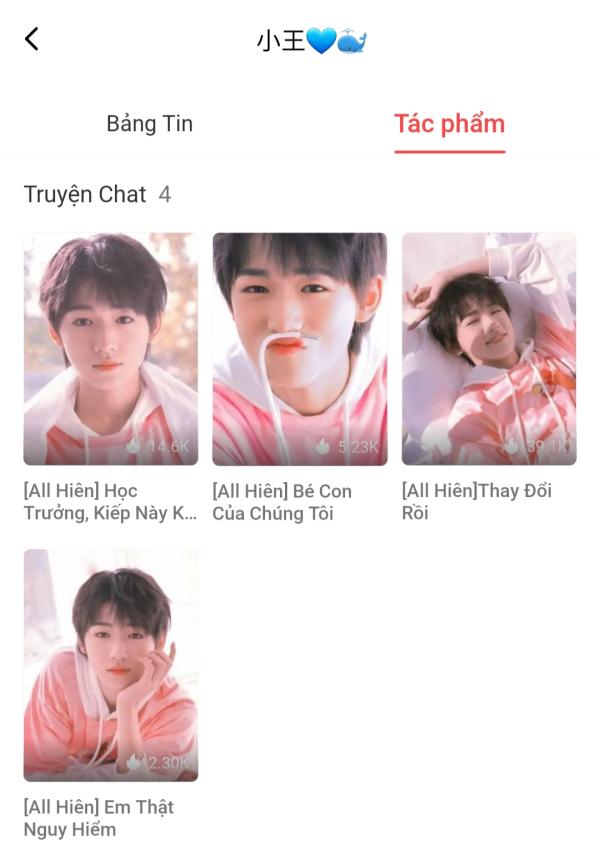This screenshot has width=600, height=864.
Task: Select the Tác phẩm tab
Action: 449,124
